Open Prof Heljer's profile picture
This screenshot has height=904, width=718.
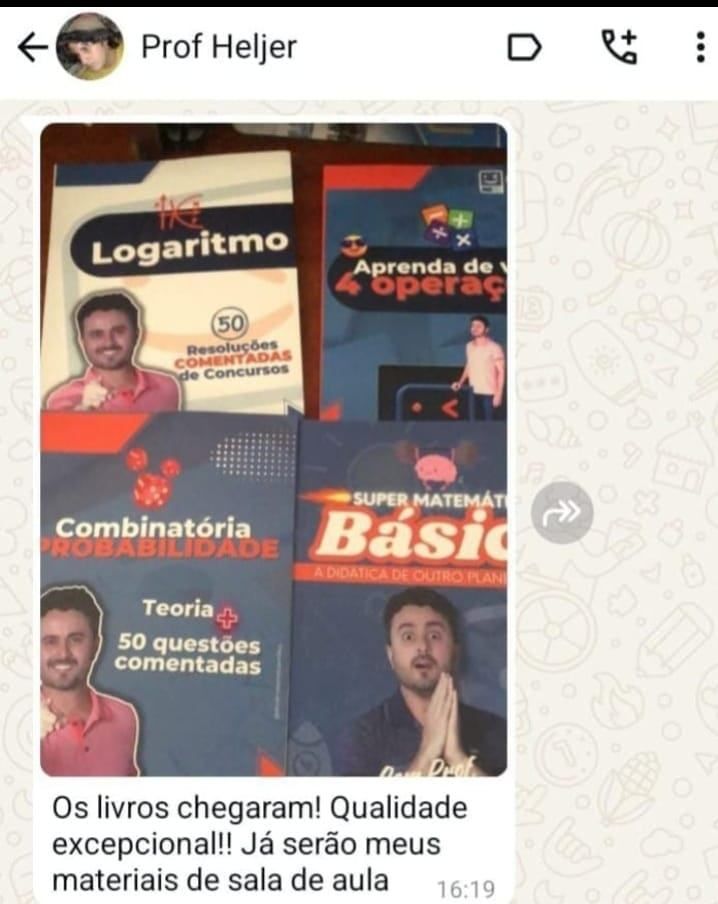pos(90,47)
